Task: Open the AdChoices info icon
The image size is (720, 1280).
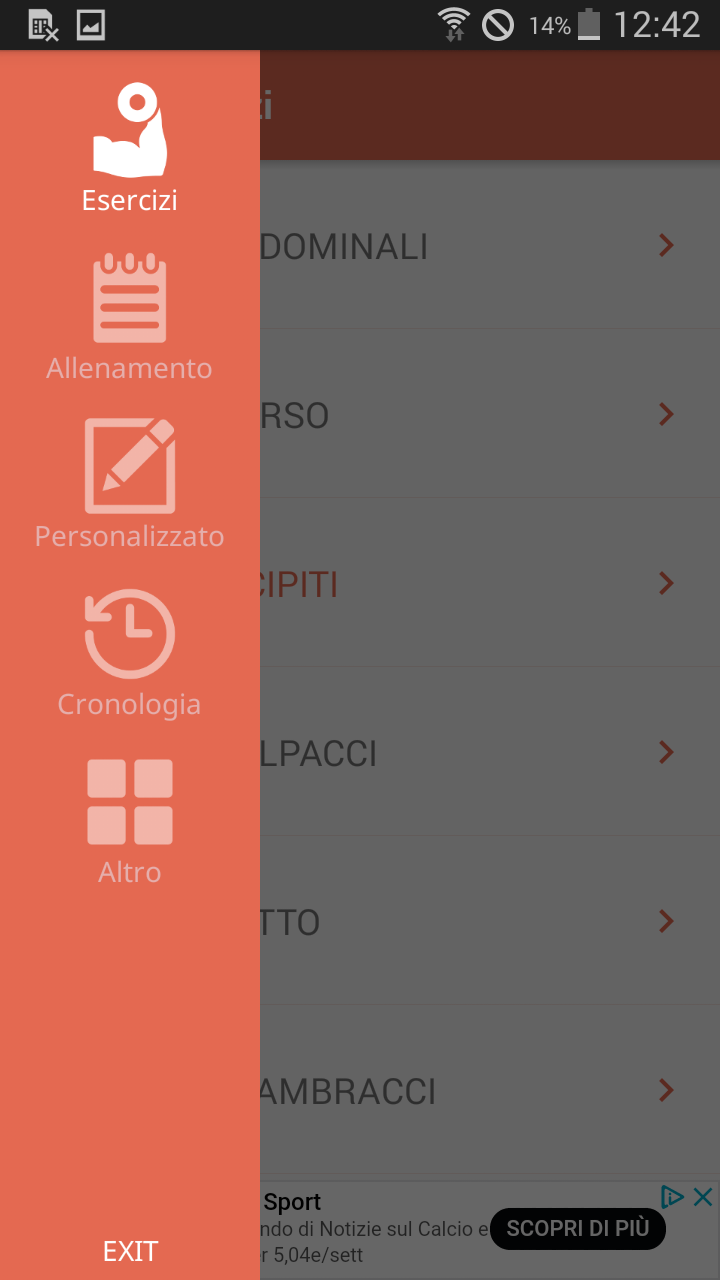Action: (x=672, y=1196)
